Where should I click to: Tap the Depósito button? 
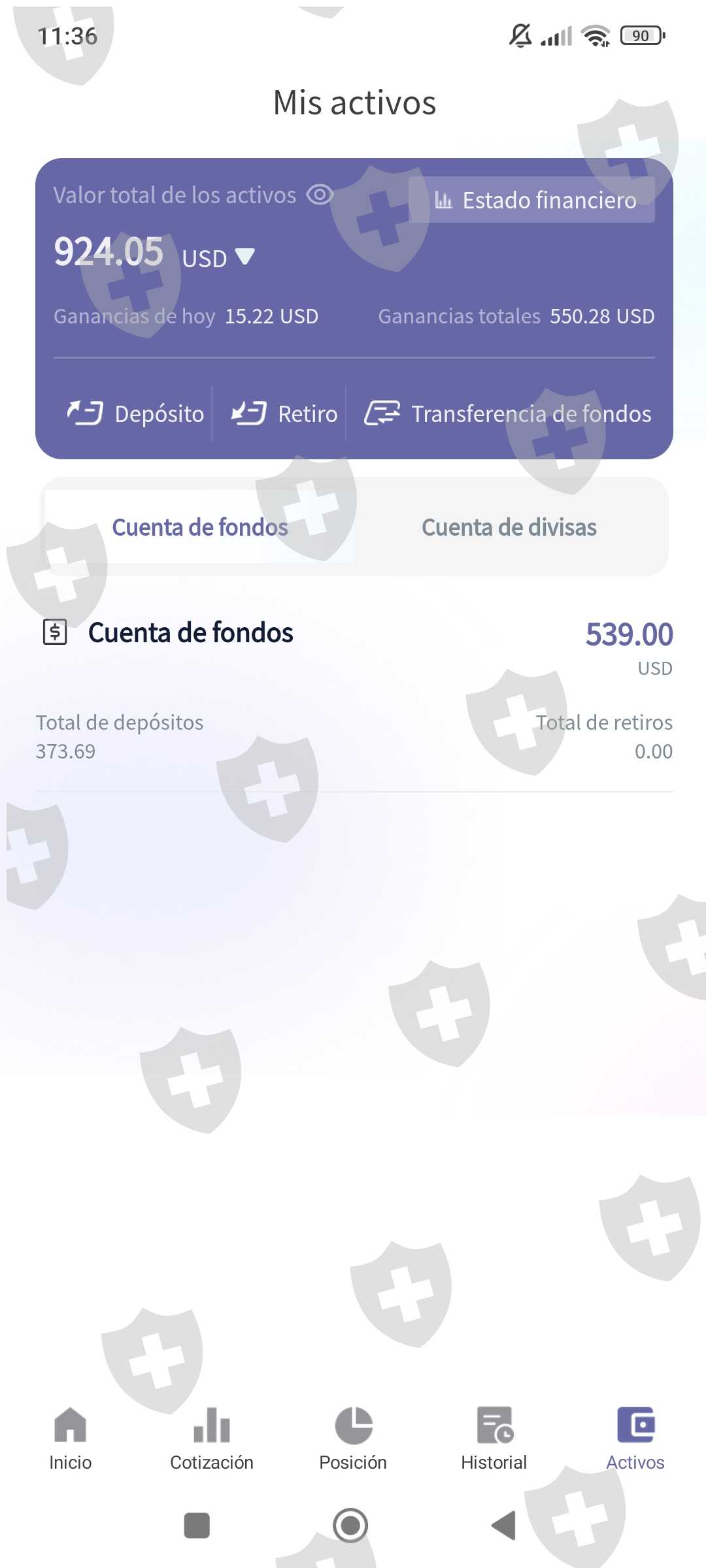[x=136, y=414]
